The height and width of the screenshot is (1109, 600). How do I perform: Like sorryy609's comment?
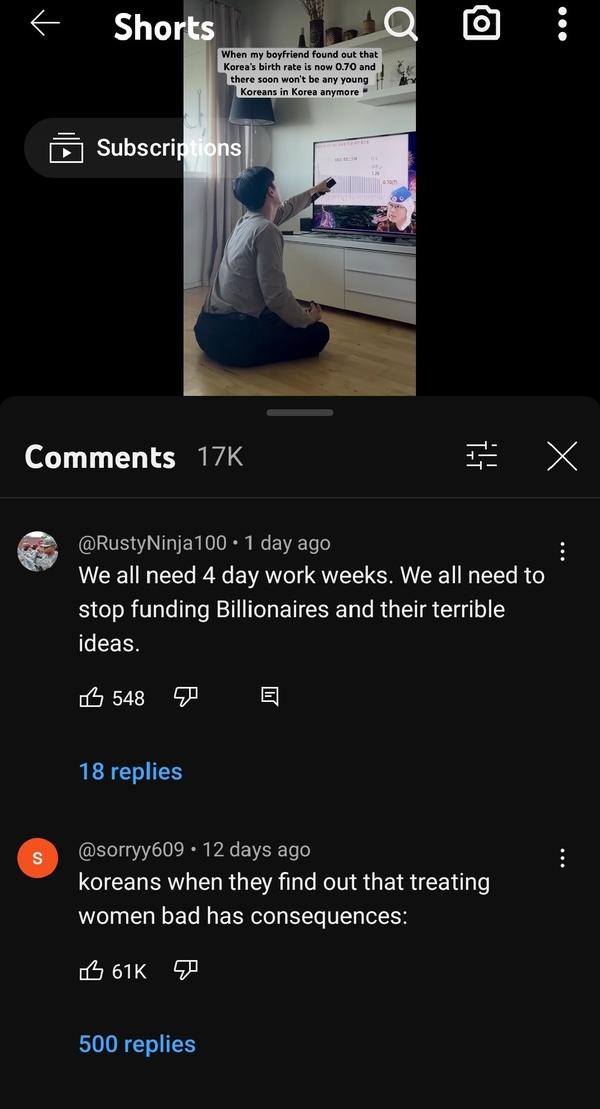coord(92,970)
